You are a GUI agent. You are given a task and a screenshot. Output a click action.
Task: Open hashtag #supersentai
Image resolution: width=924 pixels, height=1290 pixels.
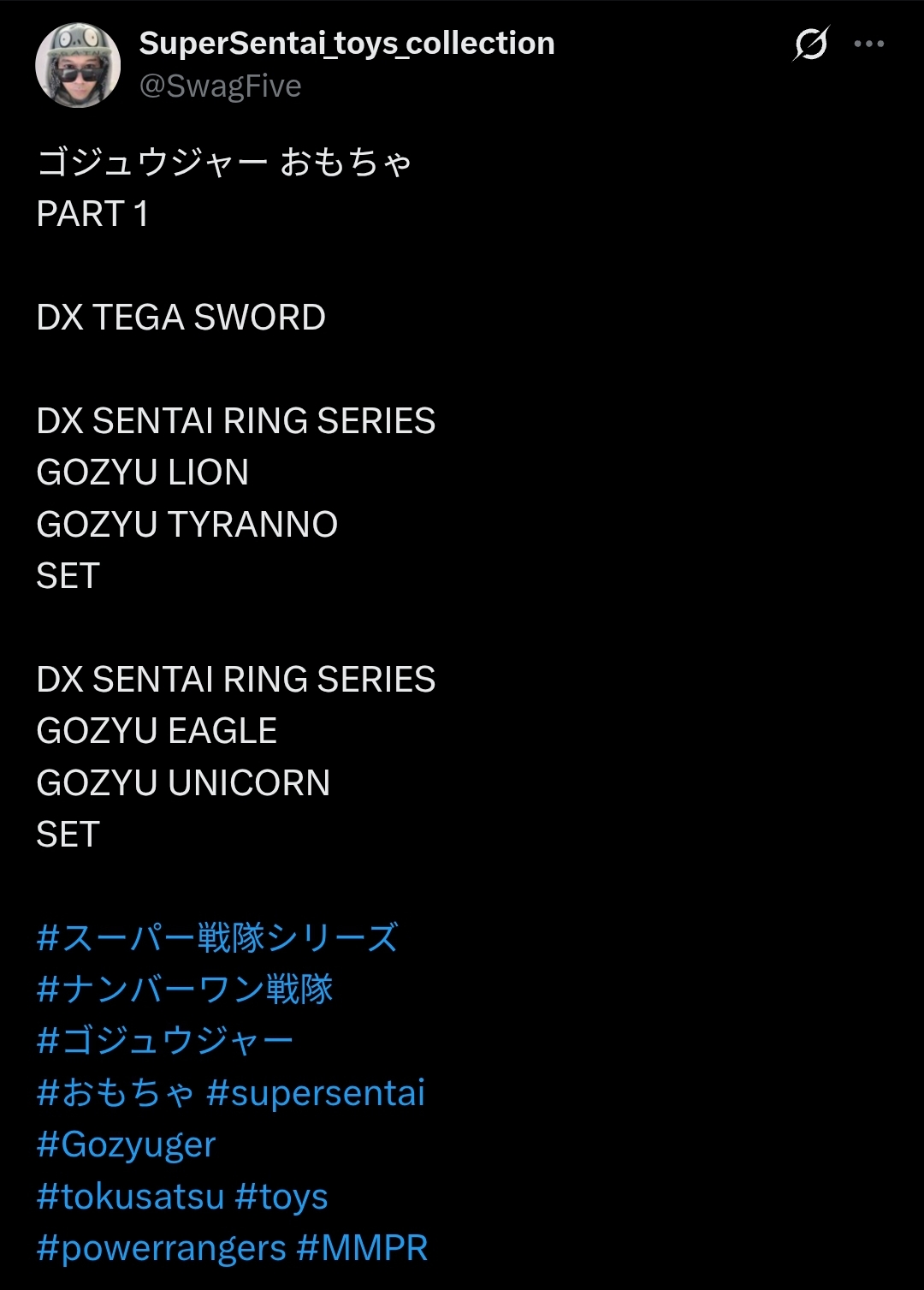tap(316, 1093)
